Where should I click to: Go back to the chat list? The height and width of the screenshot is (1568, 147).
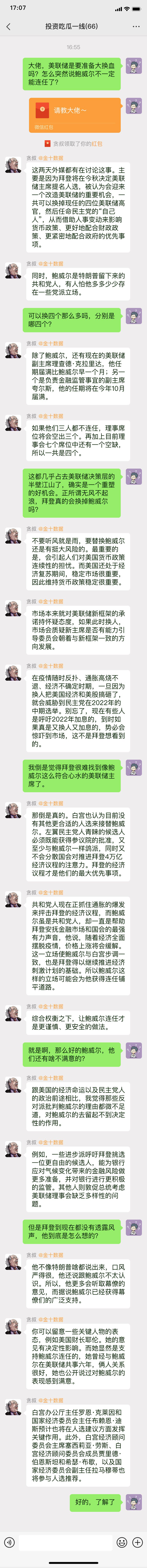8,27
